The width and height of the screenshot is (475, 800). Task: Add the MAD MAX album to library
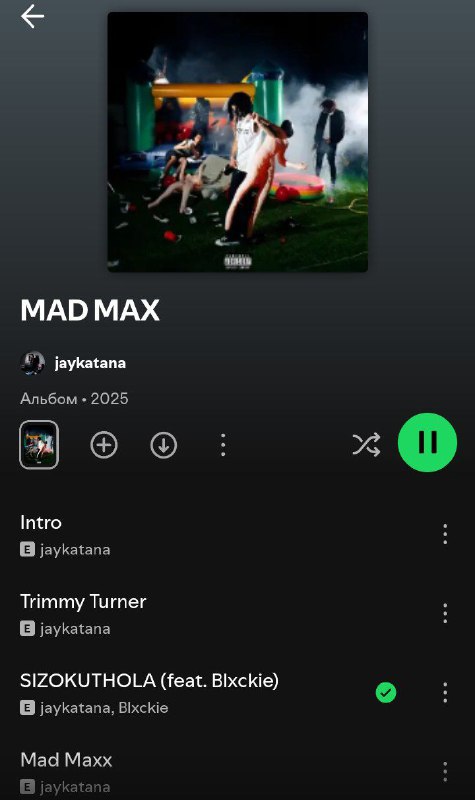click(104, 445)
